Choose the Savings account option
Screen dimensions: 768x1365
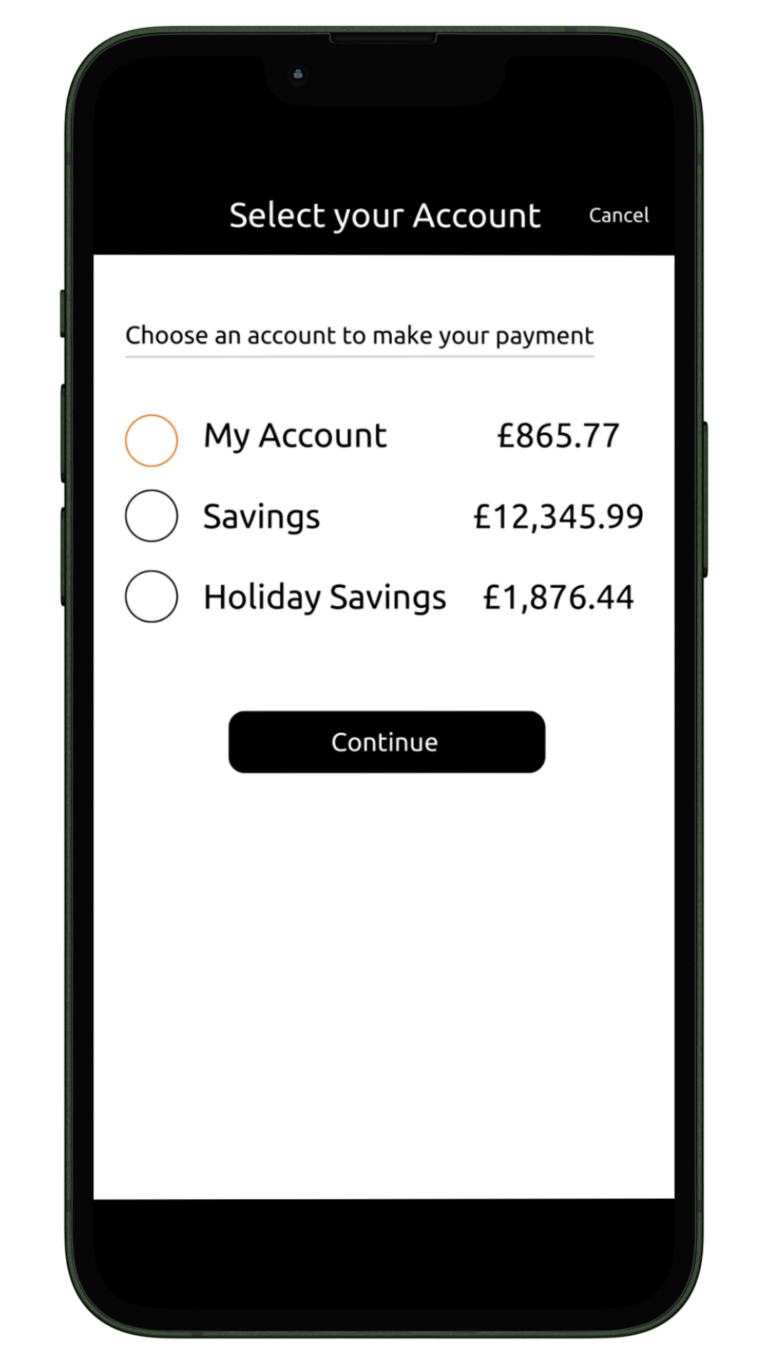point(151,516)
